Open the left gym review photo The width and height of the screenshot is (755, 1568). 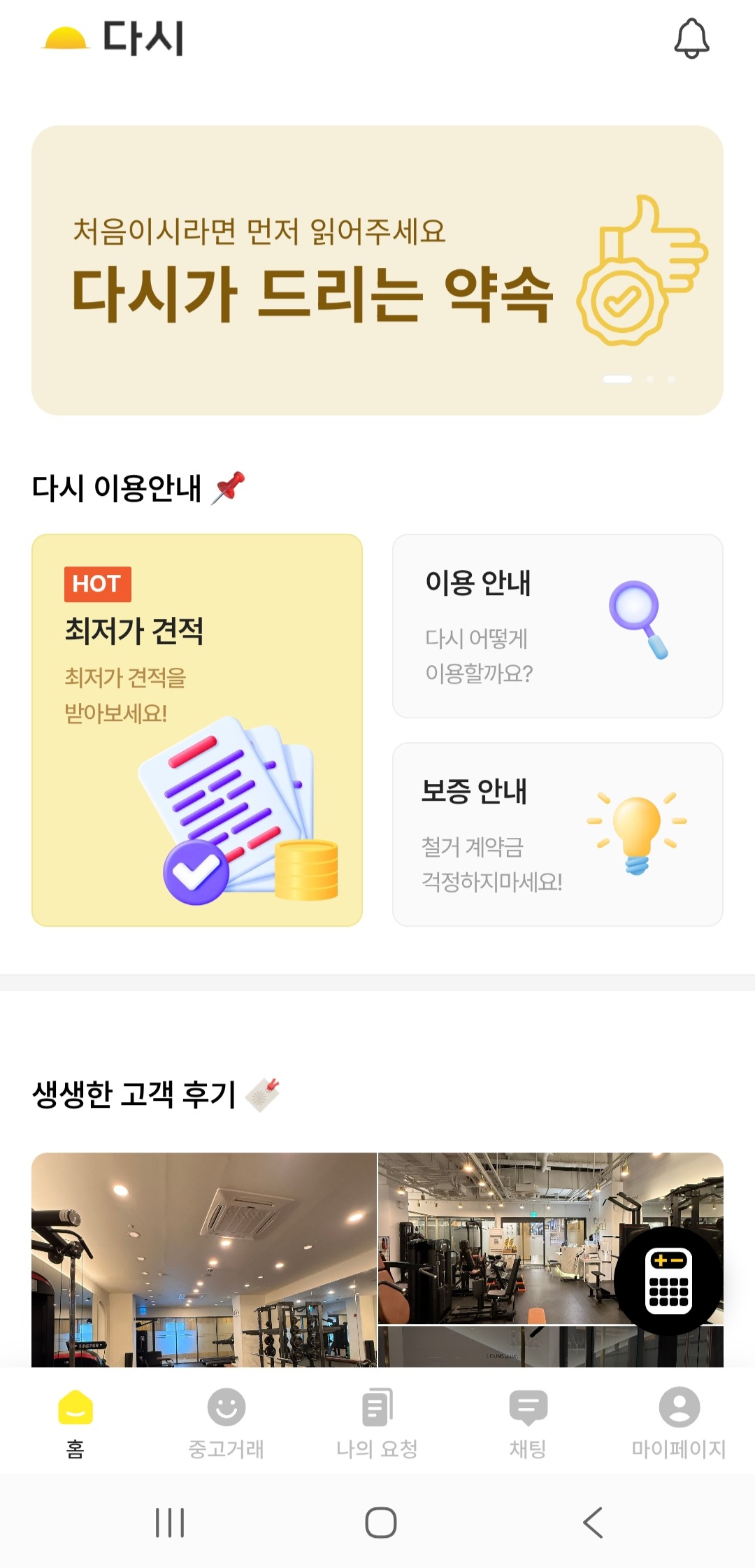point(203,1266)
